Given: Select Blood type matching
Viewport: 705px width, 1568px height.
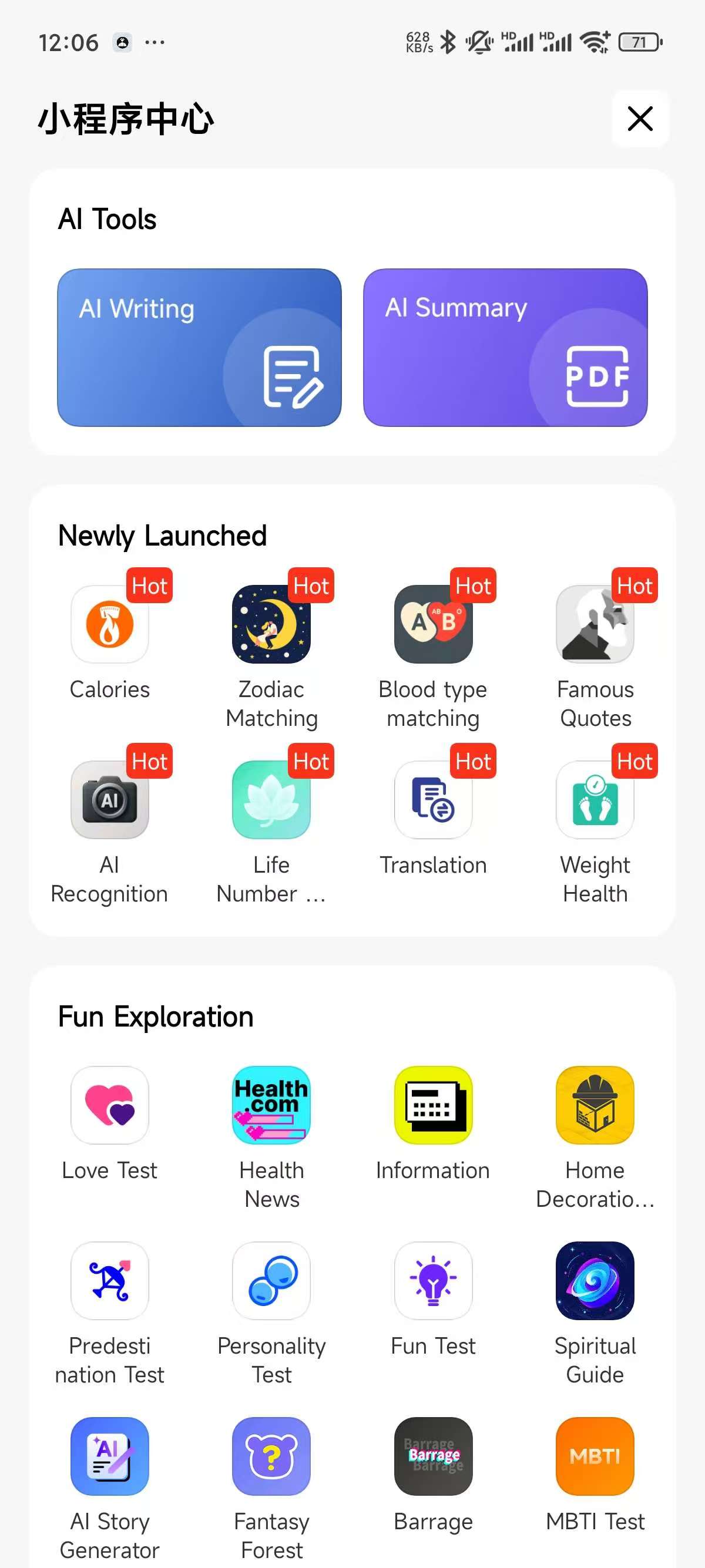Looking at the screenshot, I should 433,624.
